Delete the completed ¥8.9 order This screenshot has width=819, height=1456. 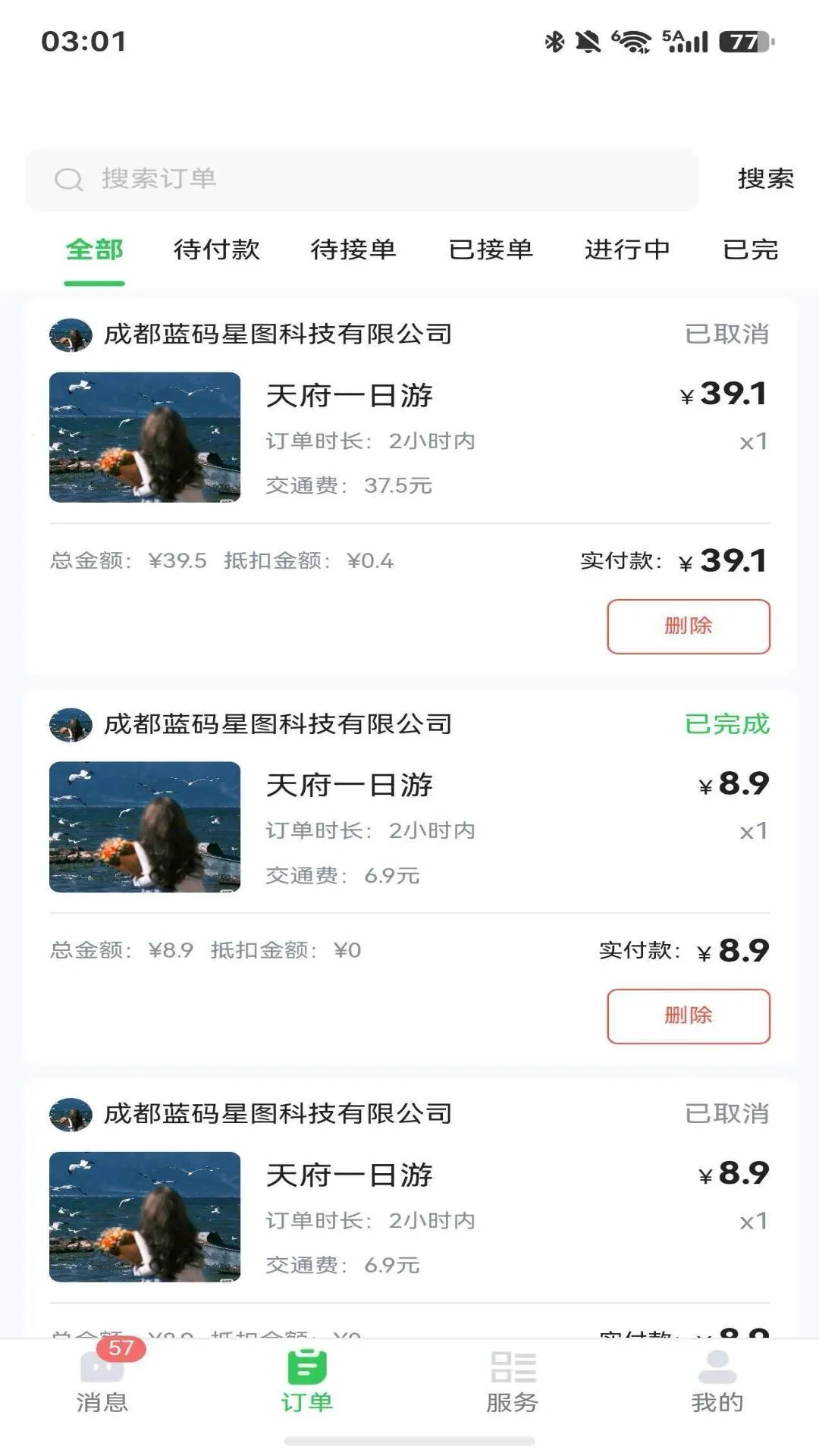tap(689, 1016)
